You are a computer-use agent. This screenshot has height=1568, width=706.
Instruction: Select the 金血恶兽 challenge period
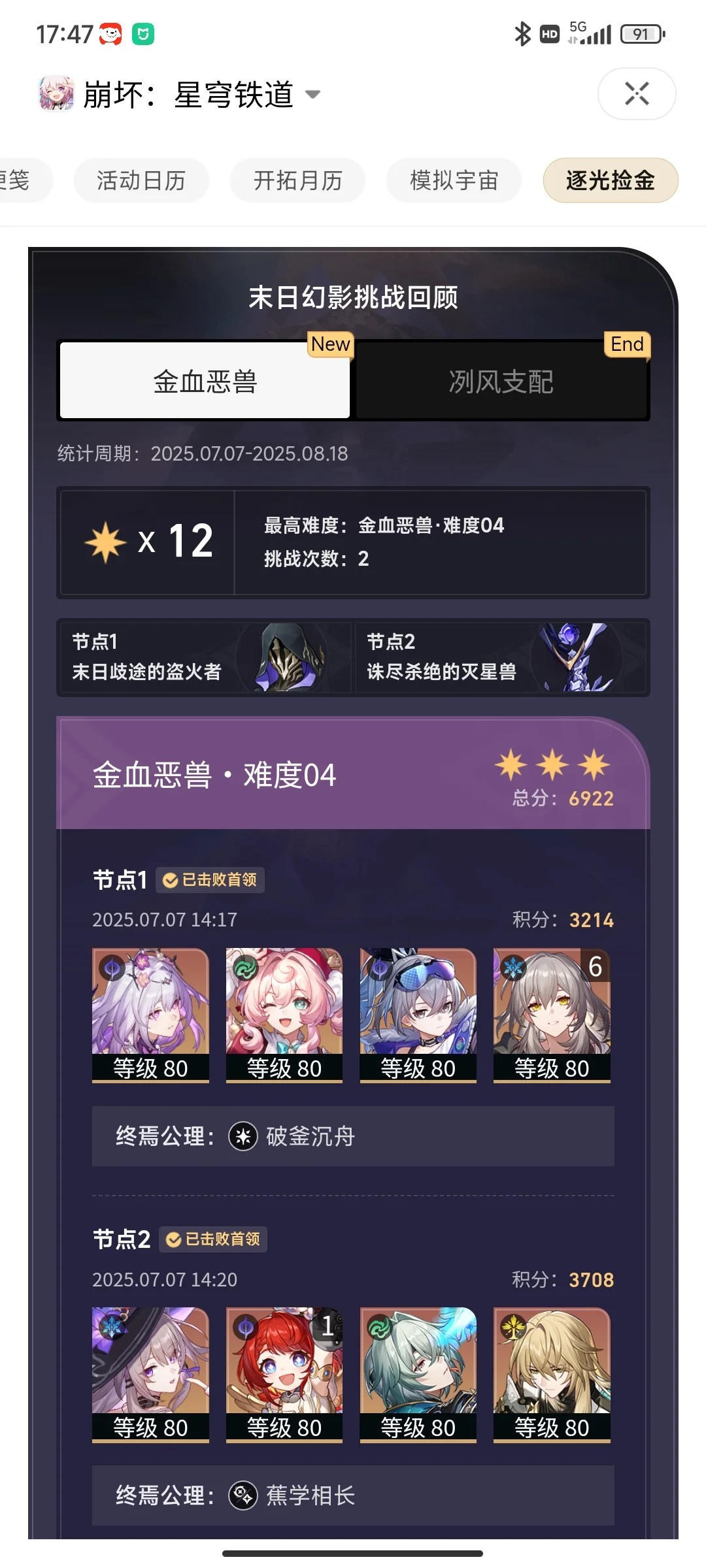(x=205, y=382)
